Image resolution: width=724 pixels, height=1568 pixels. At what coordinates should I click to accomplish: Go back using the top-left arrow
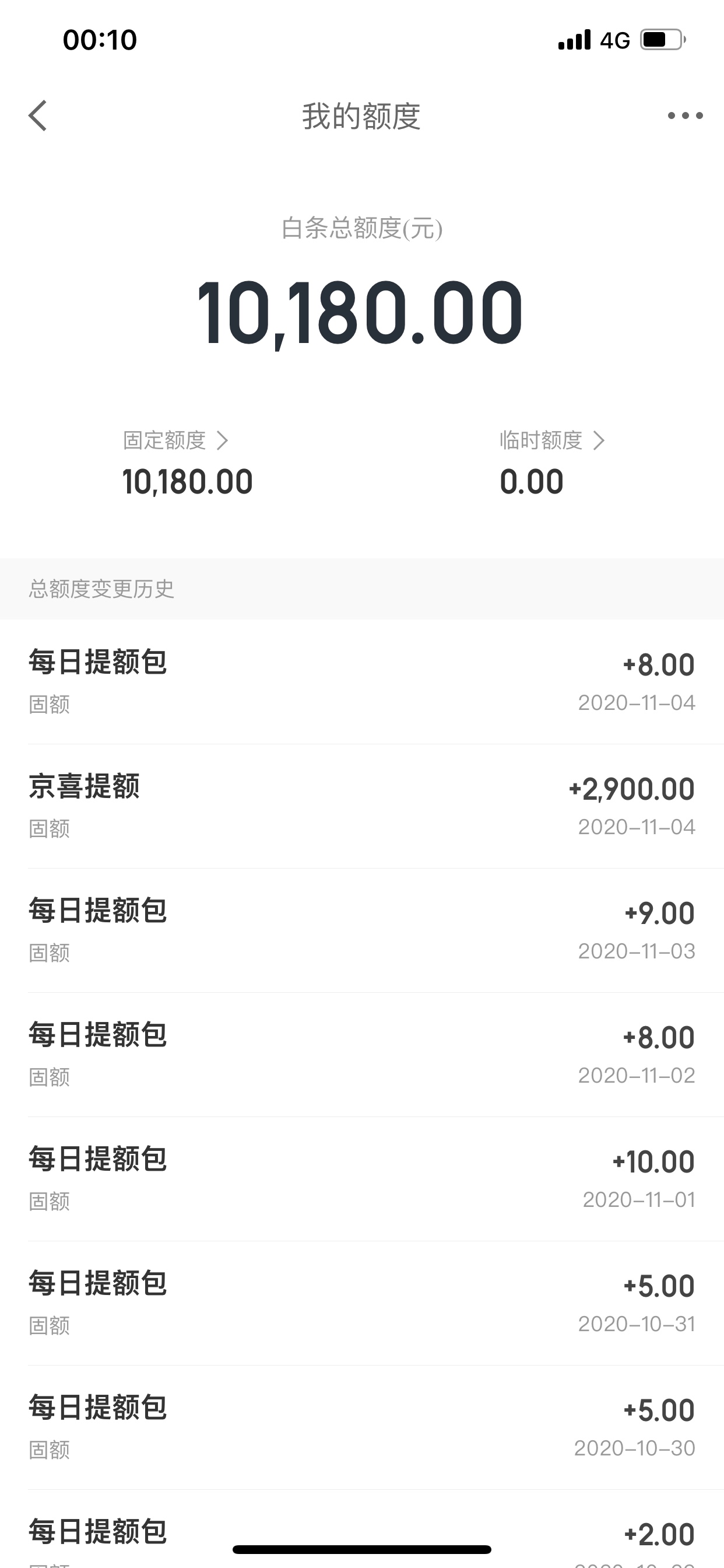tap(38, 116)
